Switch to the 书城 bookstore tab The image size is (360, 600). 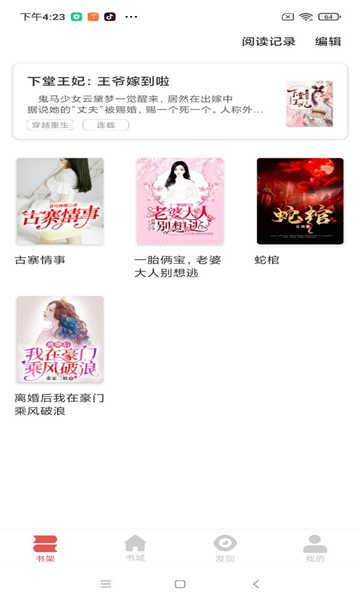pyautogui.click(x=135, y=548)
